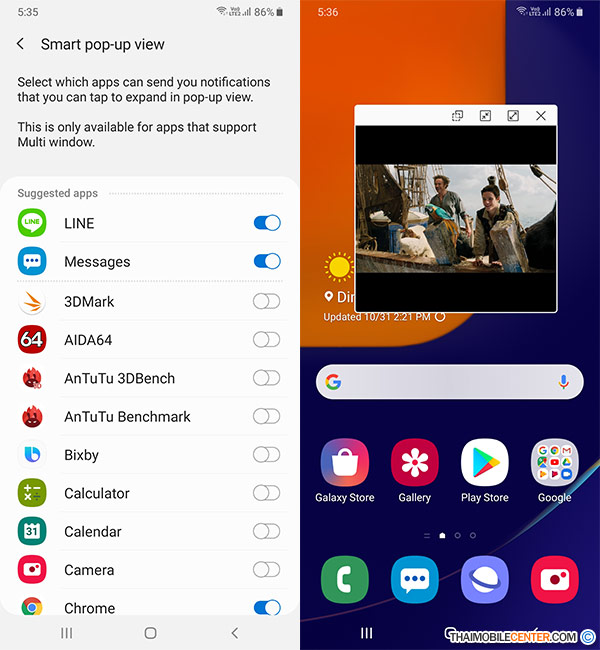
Task: Turn on the Camera toggle
Action: point(267,570)
